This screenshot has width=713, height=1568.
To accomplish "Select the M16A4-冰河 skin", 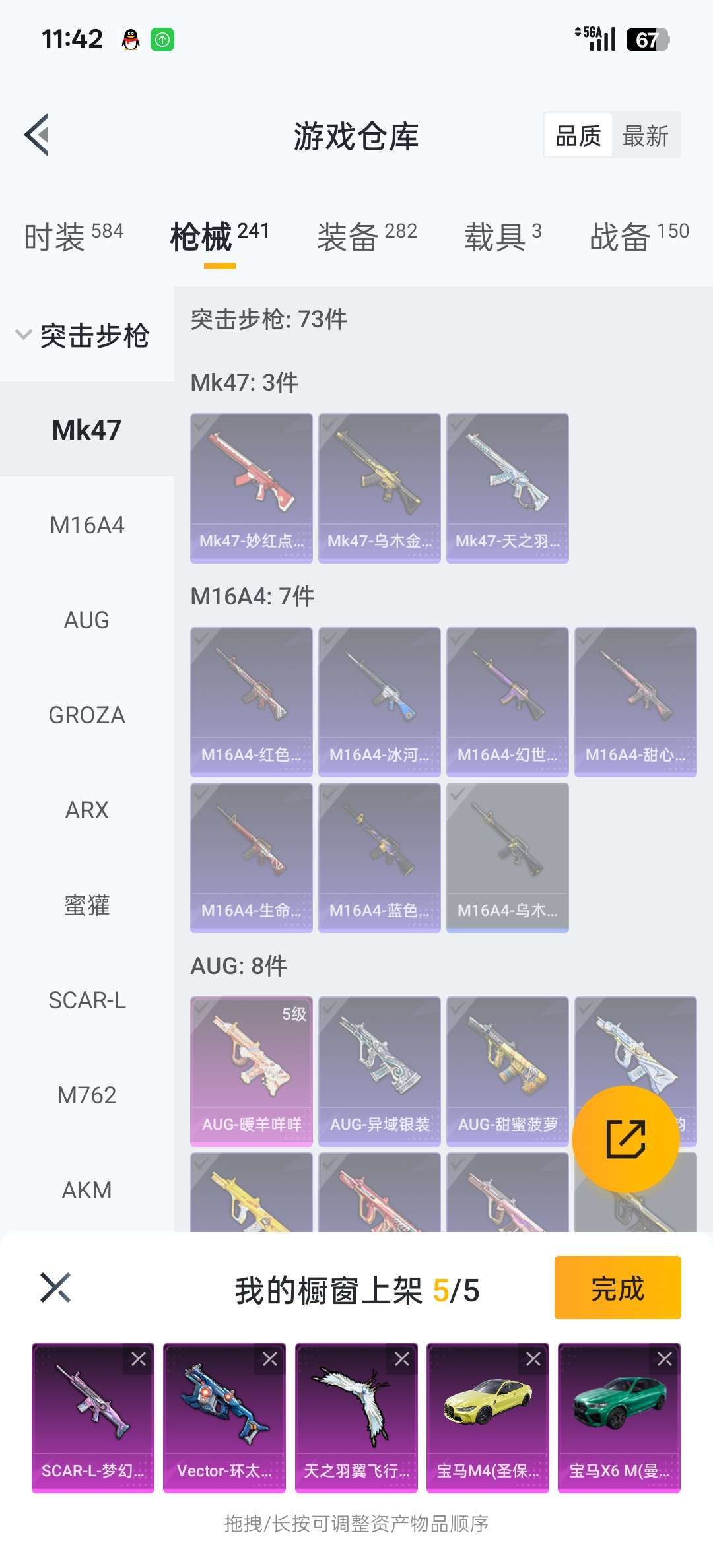I will [x=380, y=702].
